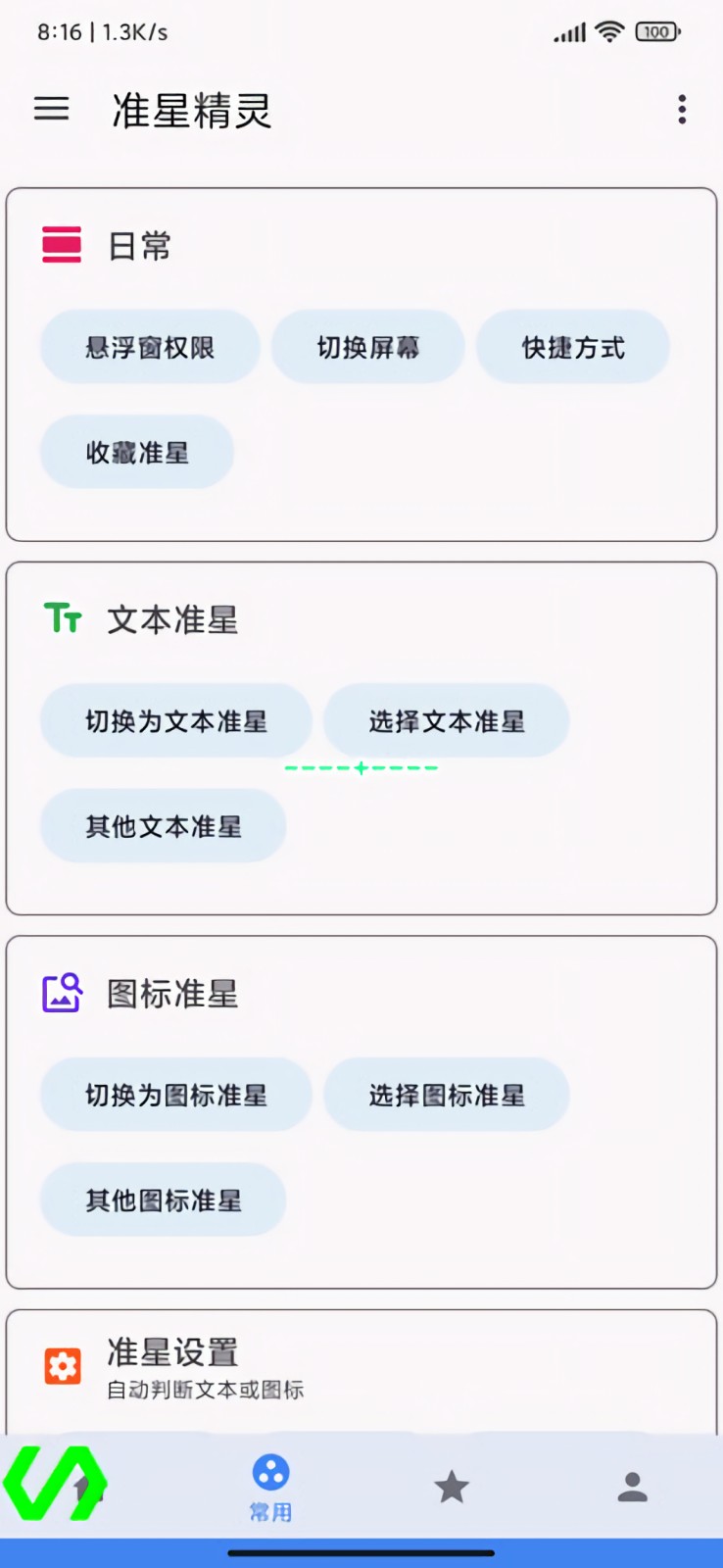Viewport: 723px width, 1568px height.
Task: Click the 切换屏幕 button
Action: point(367,347)
